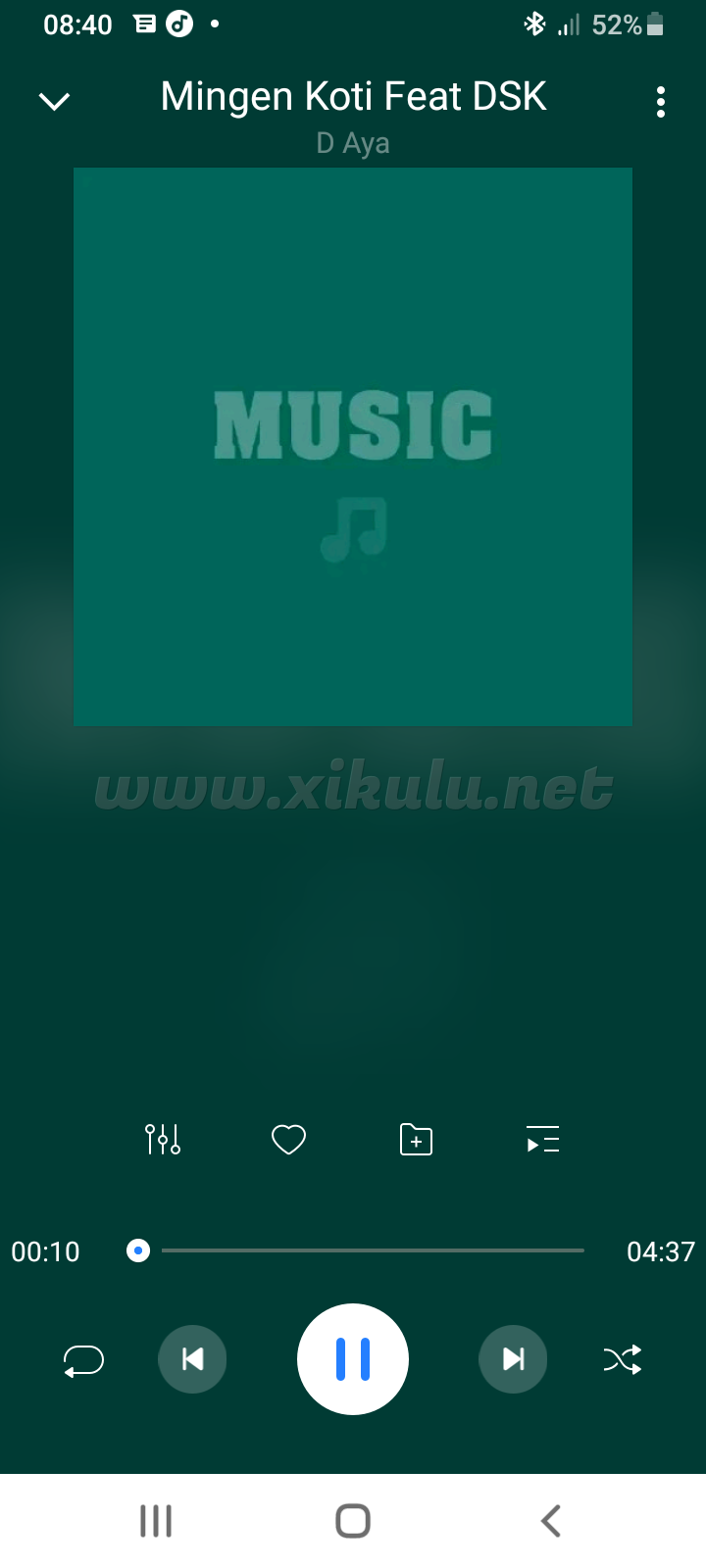Skip to the previous track

point(192,1359)
